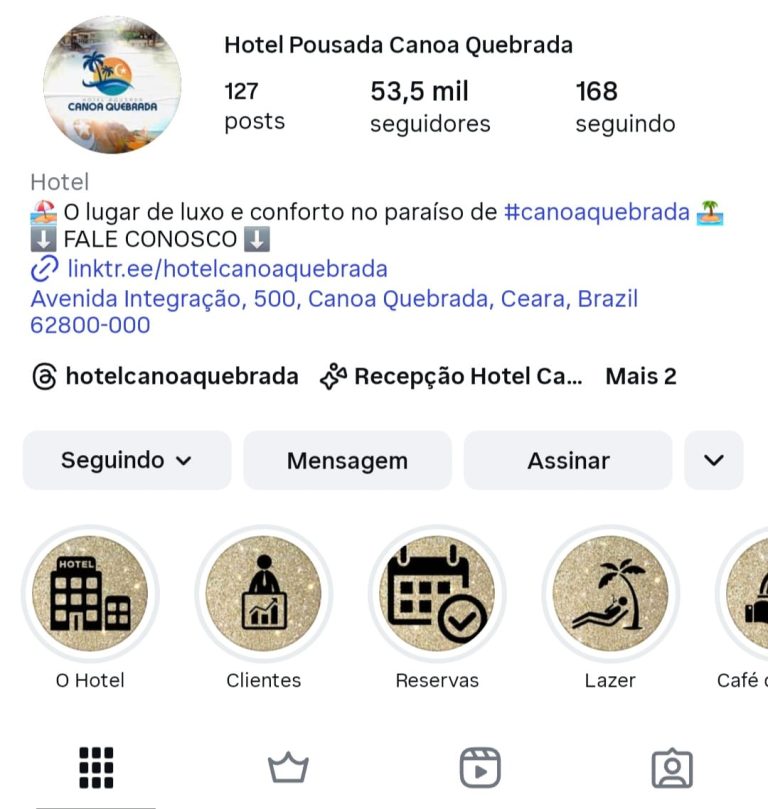View the Café story highlight
The width and height of the screenshot is (768, 809).
(748, 594)
